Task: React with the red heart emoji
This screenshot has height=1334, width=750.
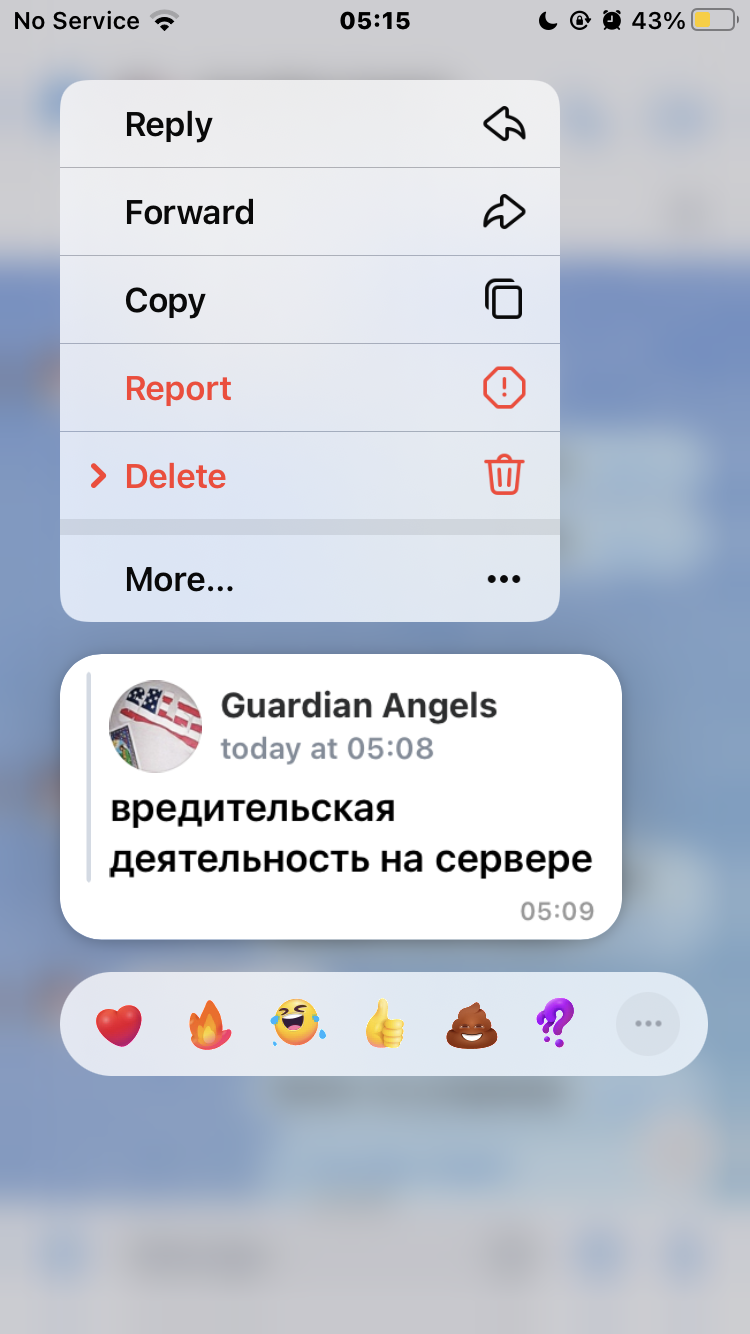Action: point(119,1025)
